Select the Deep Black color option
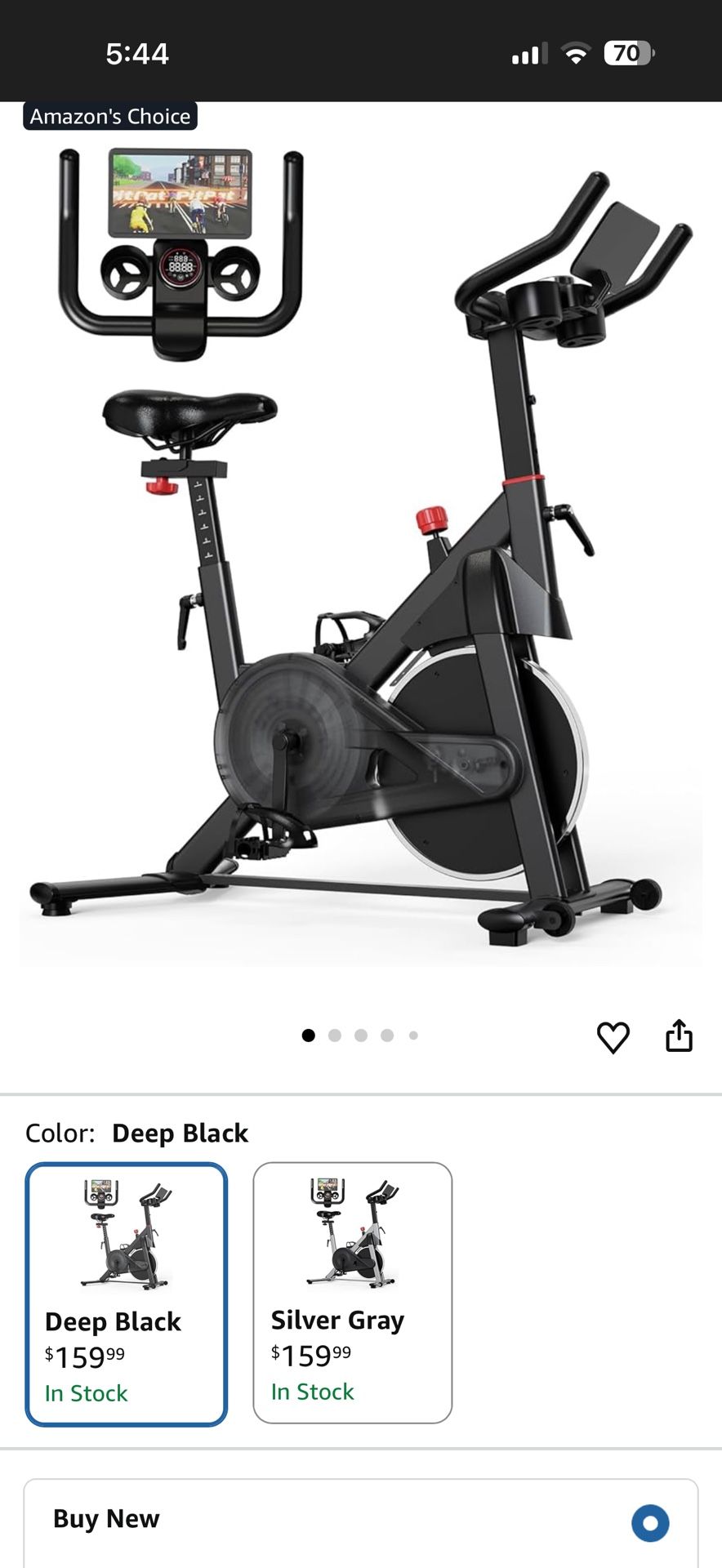The height and width of the screenshot is (1568, 722). [127, 1294]
